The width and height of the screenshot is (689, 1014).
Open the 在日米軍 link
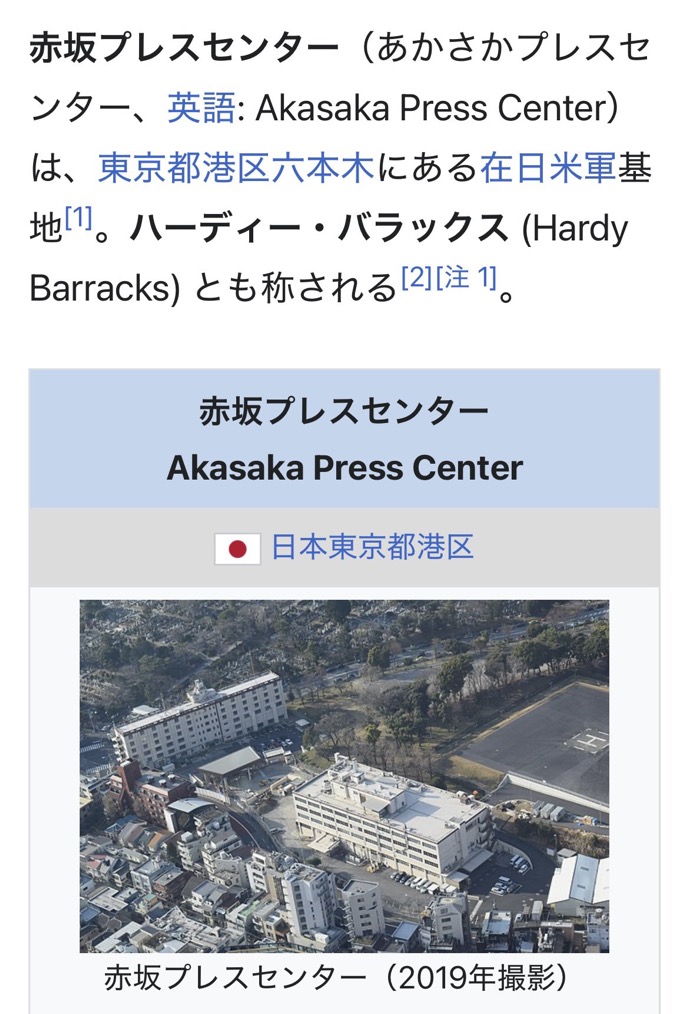(548, 167)
